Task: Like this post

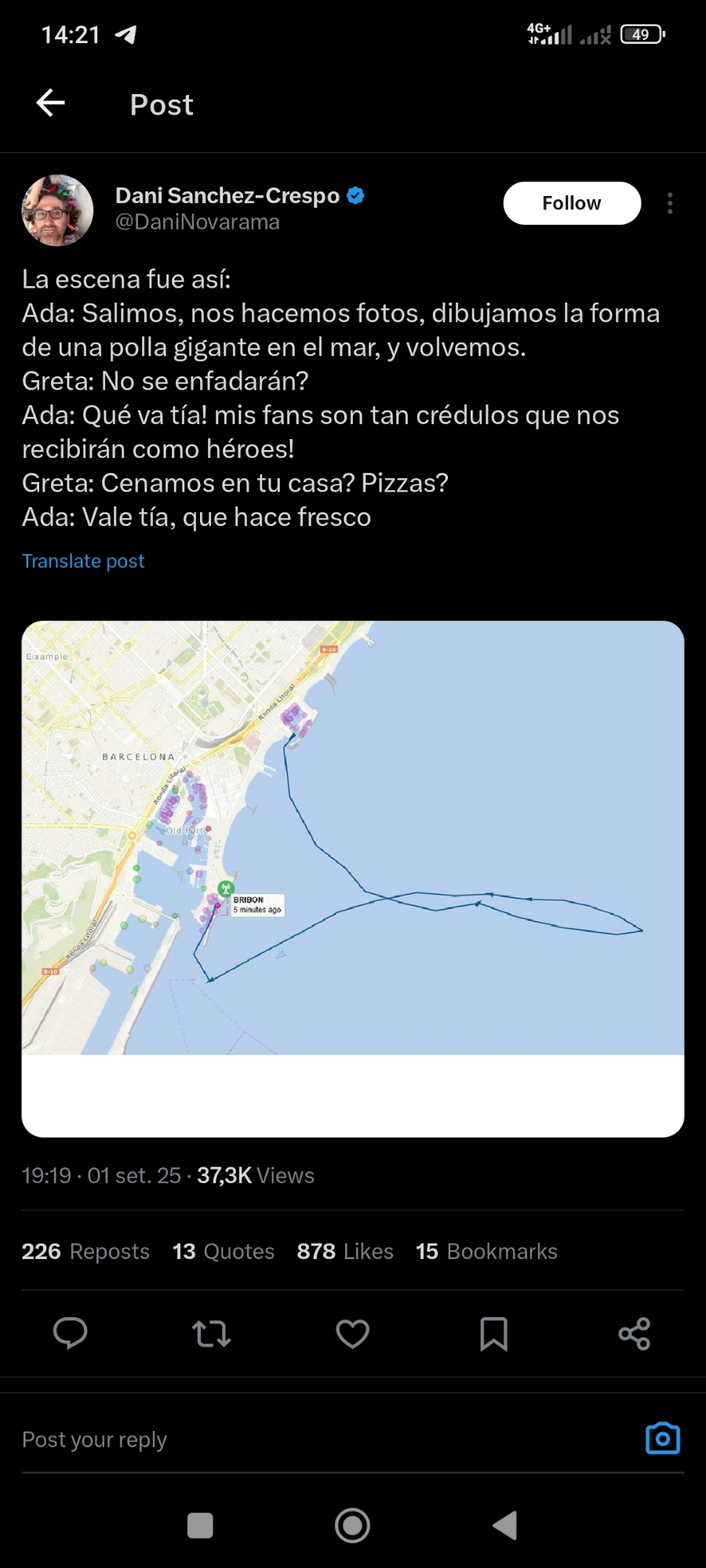Action: coord(352,1333)
